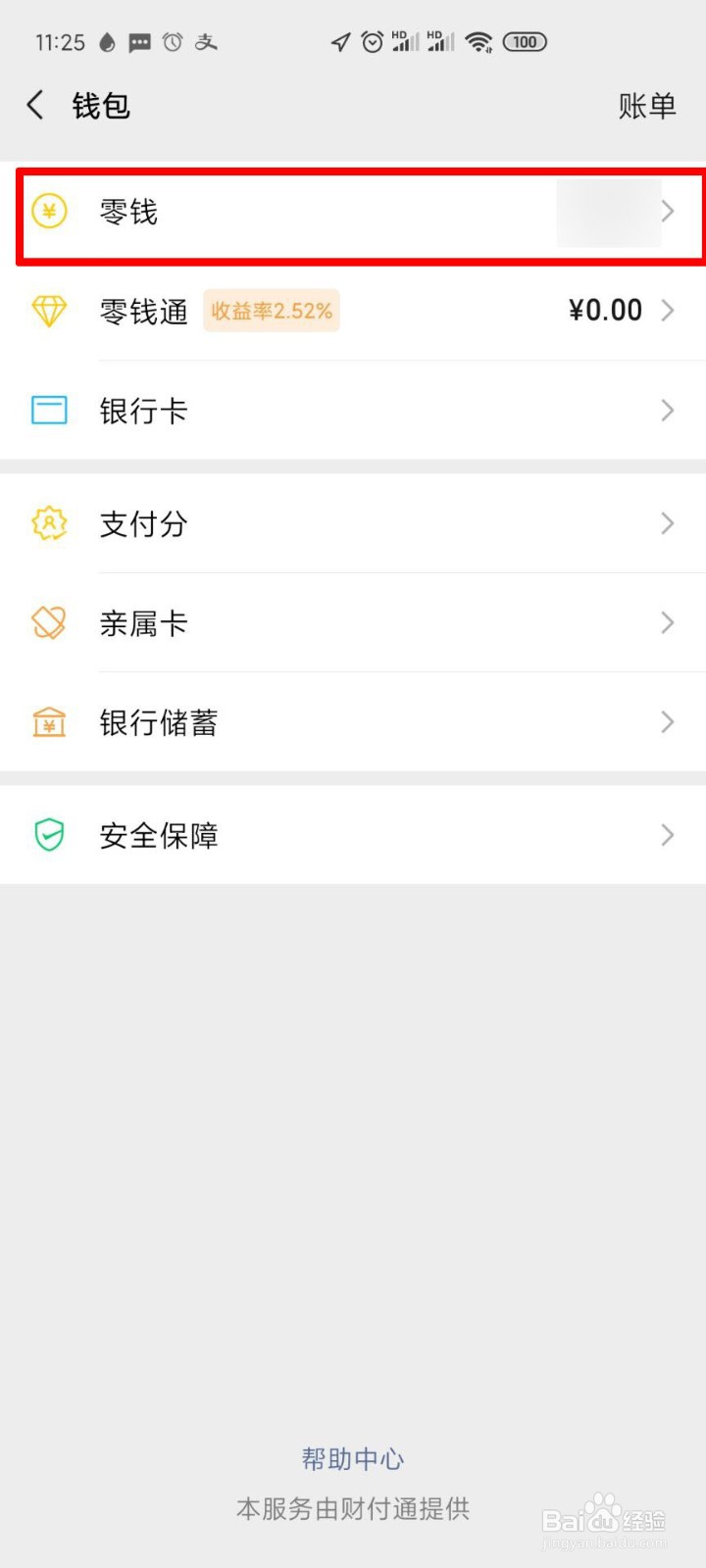This screenshot has height=1568, width=706.
Task: Open 账单 in the top bar
Action: pyautogui.click(x=647, y=106)
